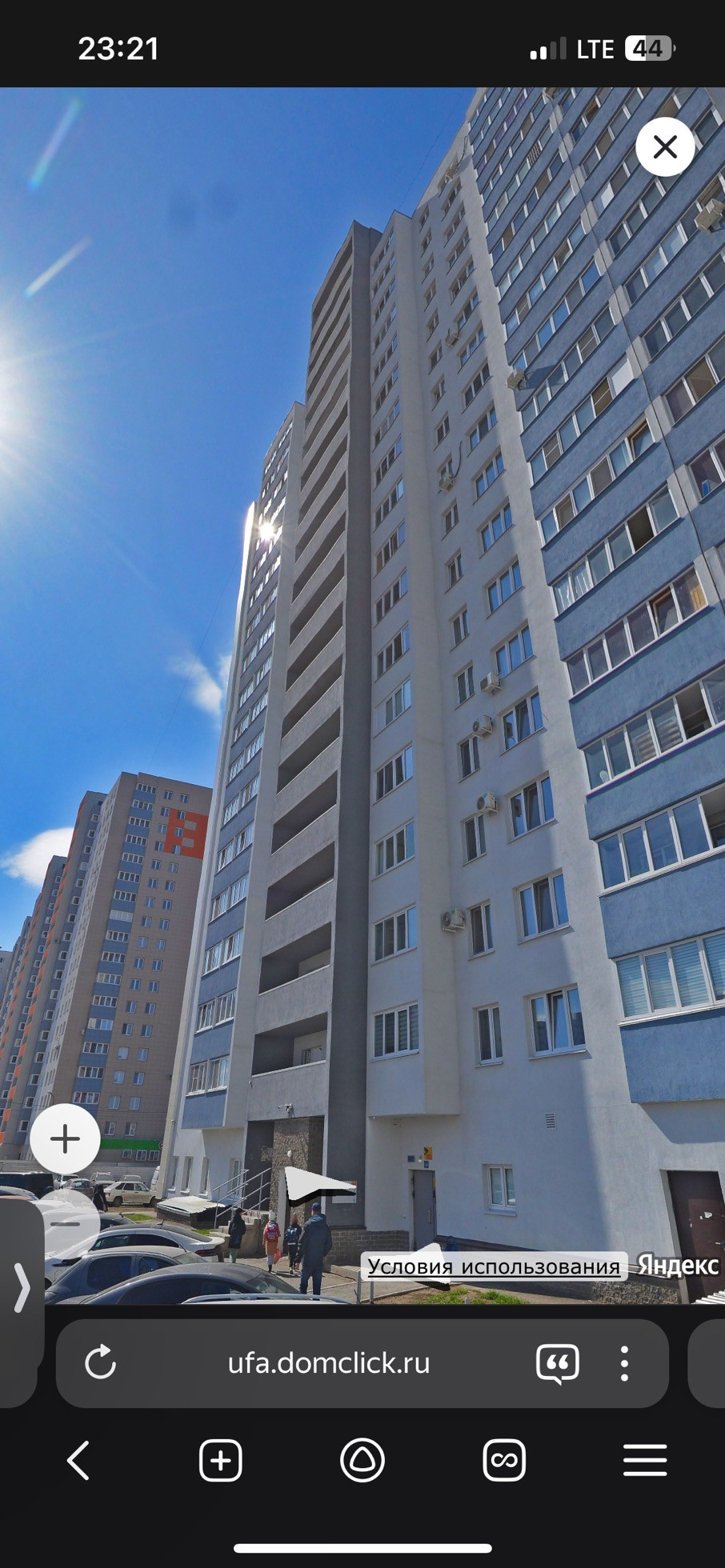Close the street panorama view
725x1568 pixels.
[665, 147]
